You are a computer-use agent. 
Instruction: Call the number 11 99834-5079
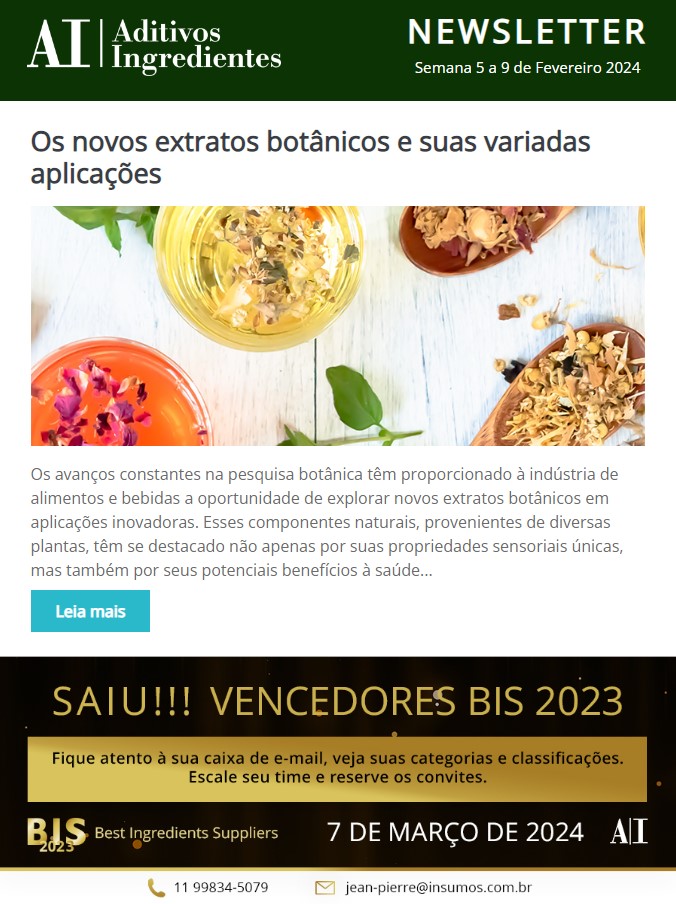click(x=220, y=887)
